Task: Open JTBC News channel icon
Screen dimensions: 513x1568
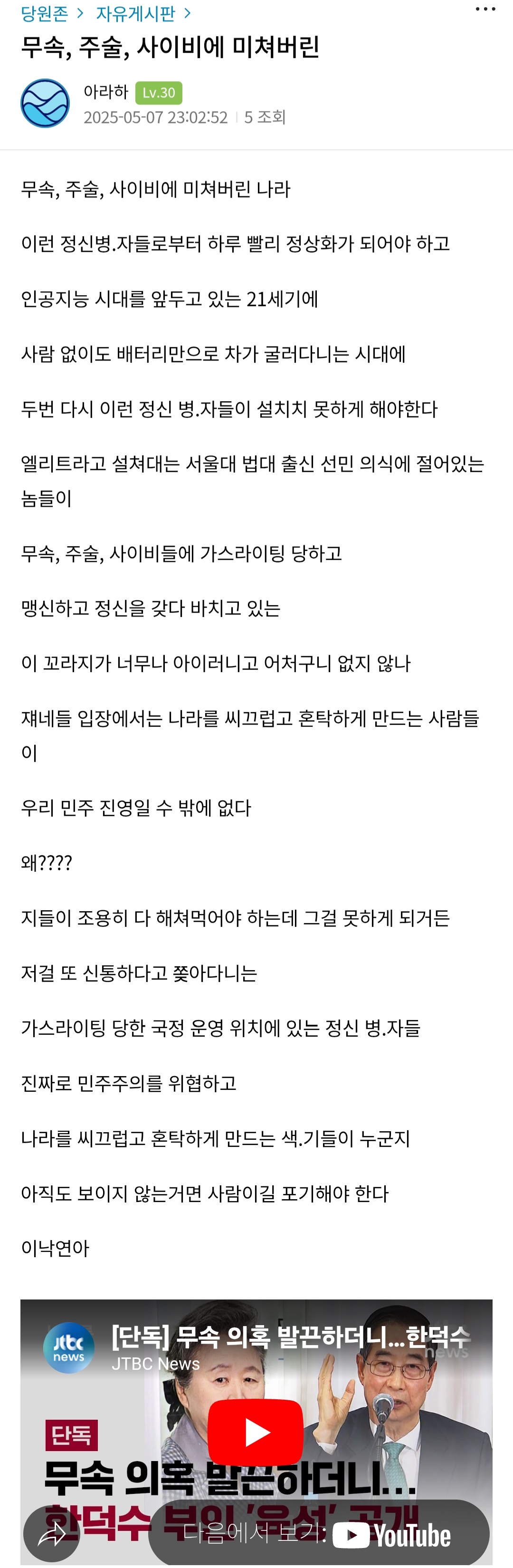Action: pos(69,1347)
